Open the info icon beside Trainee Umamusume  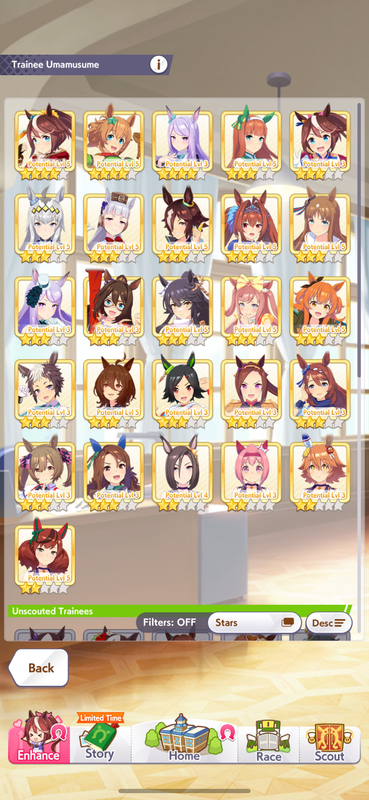pyautogui.click(x=158, y=65)
